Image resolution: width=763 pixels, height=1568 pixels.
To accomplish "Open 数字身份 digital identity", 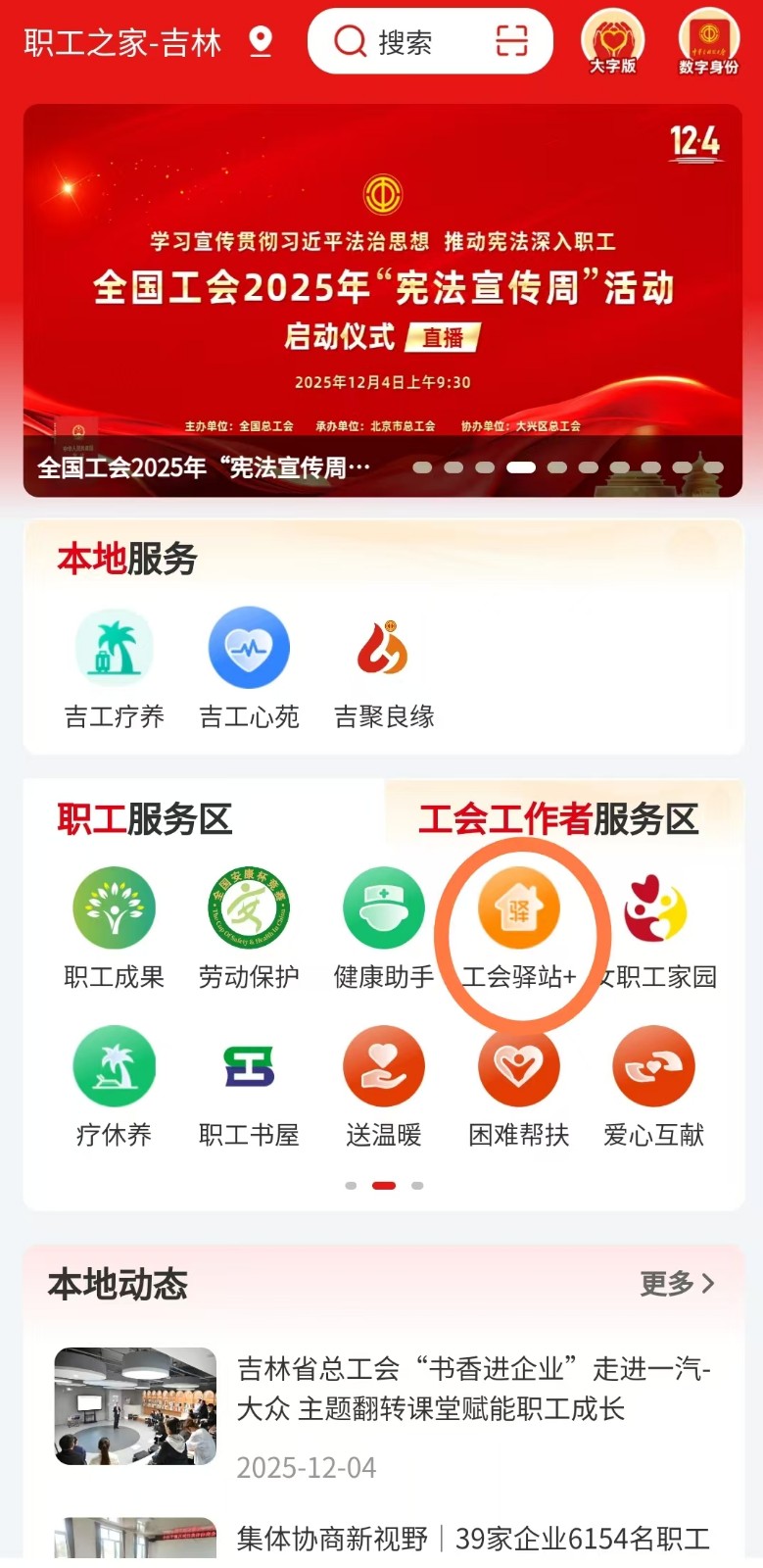I will point(707,41).
